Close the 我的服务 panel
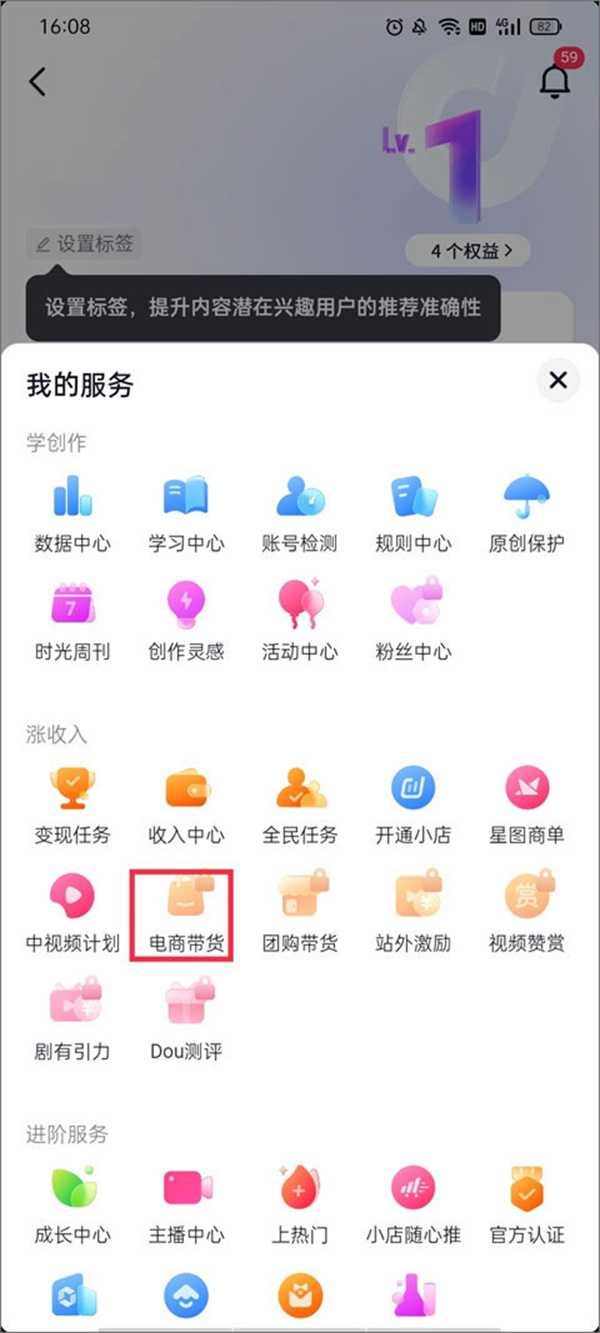600x1333 pixels. point(558,380)
